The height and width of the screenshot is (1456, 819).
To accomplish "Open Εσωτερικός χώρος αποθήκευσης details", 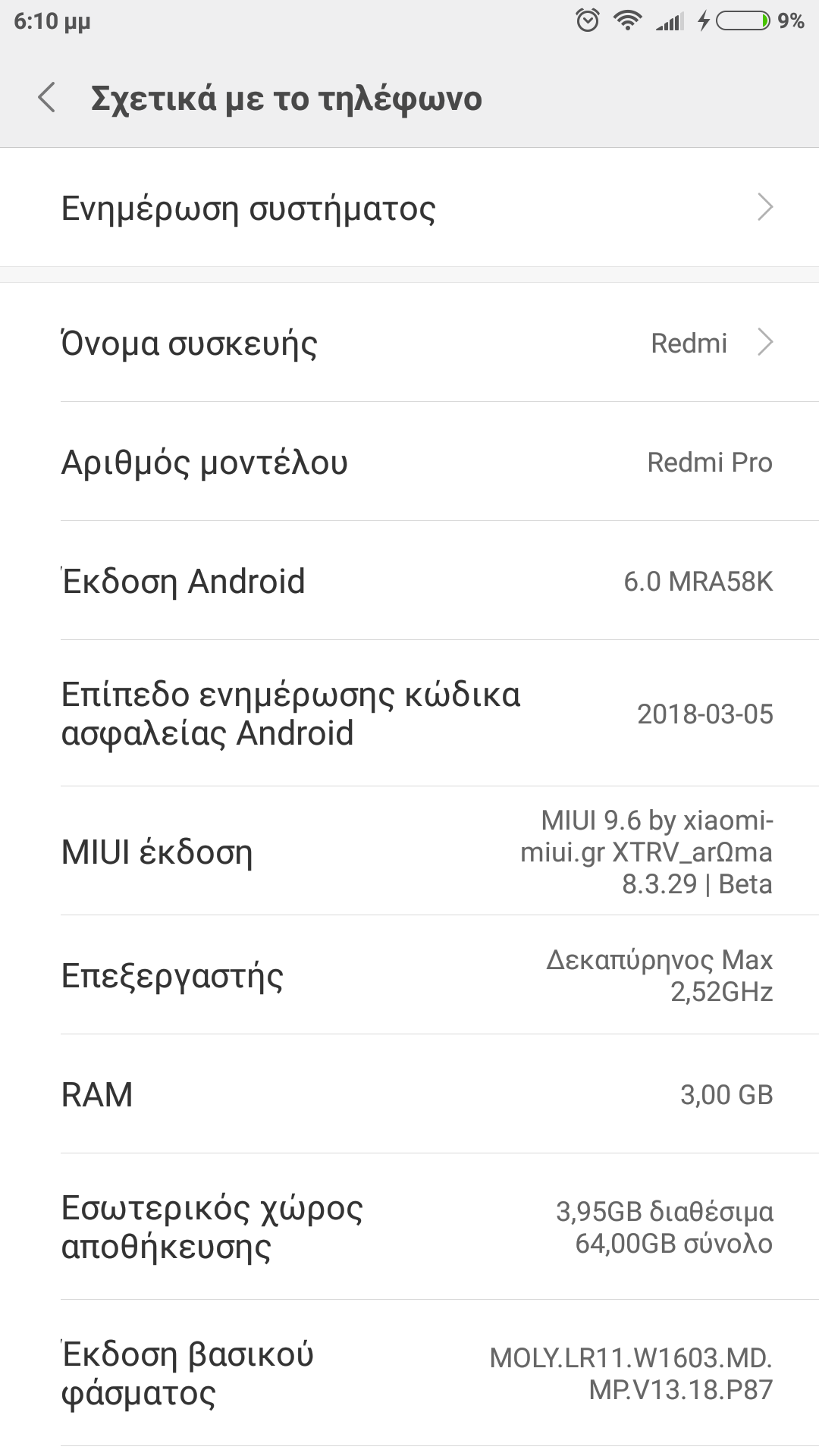I will point(409,1227).
